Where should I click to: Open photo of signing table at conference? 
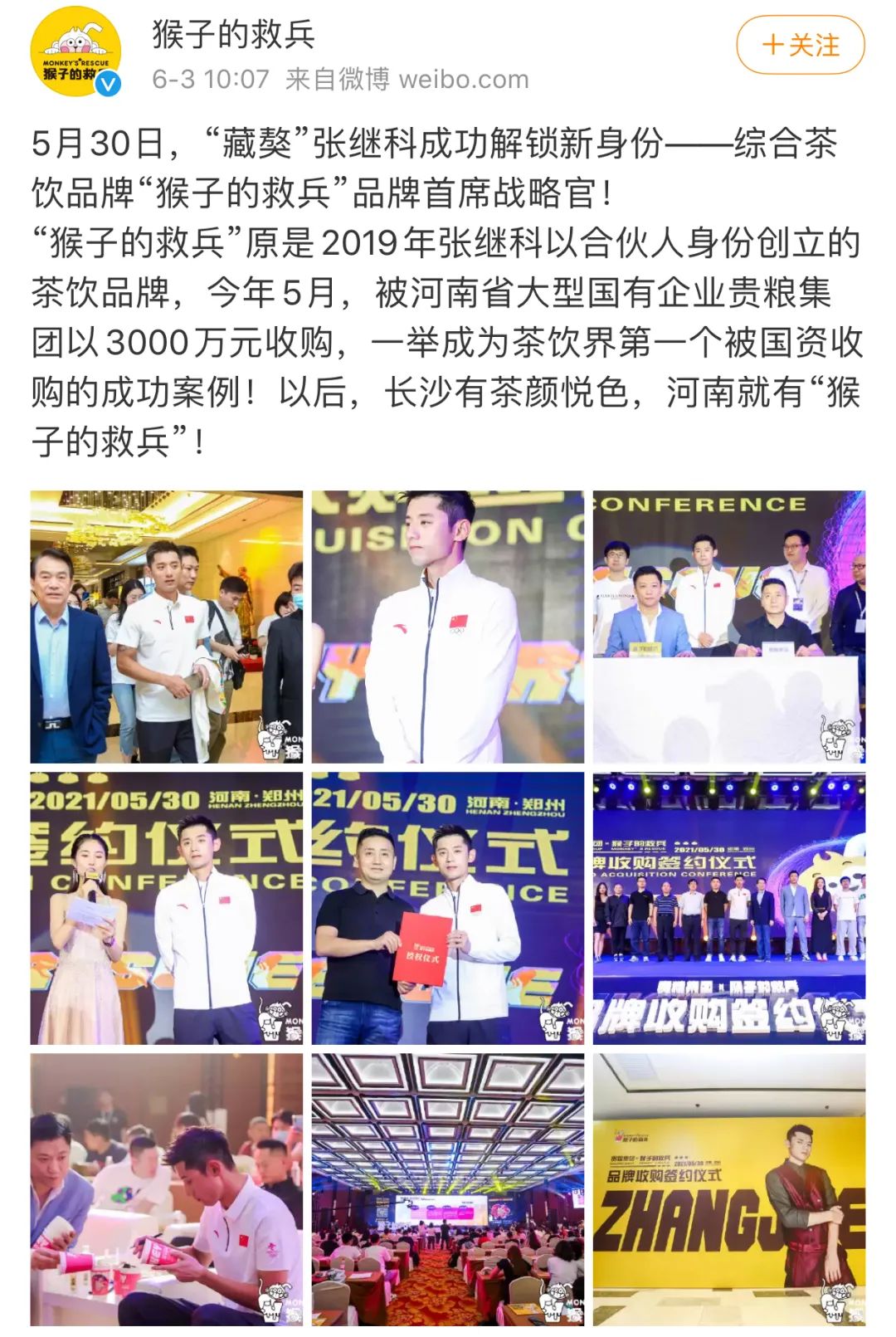(728, 627)
